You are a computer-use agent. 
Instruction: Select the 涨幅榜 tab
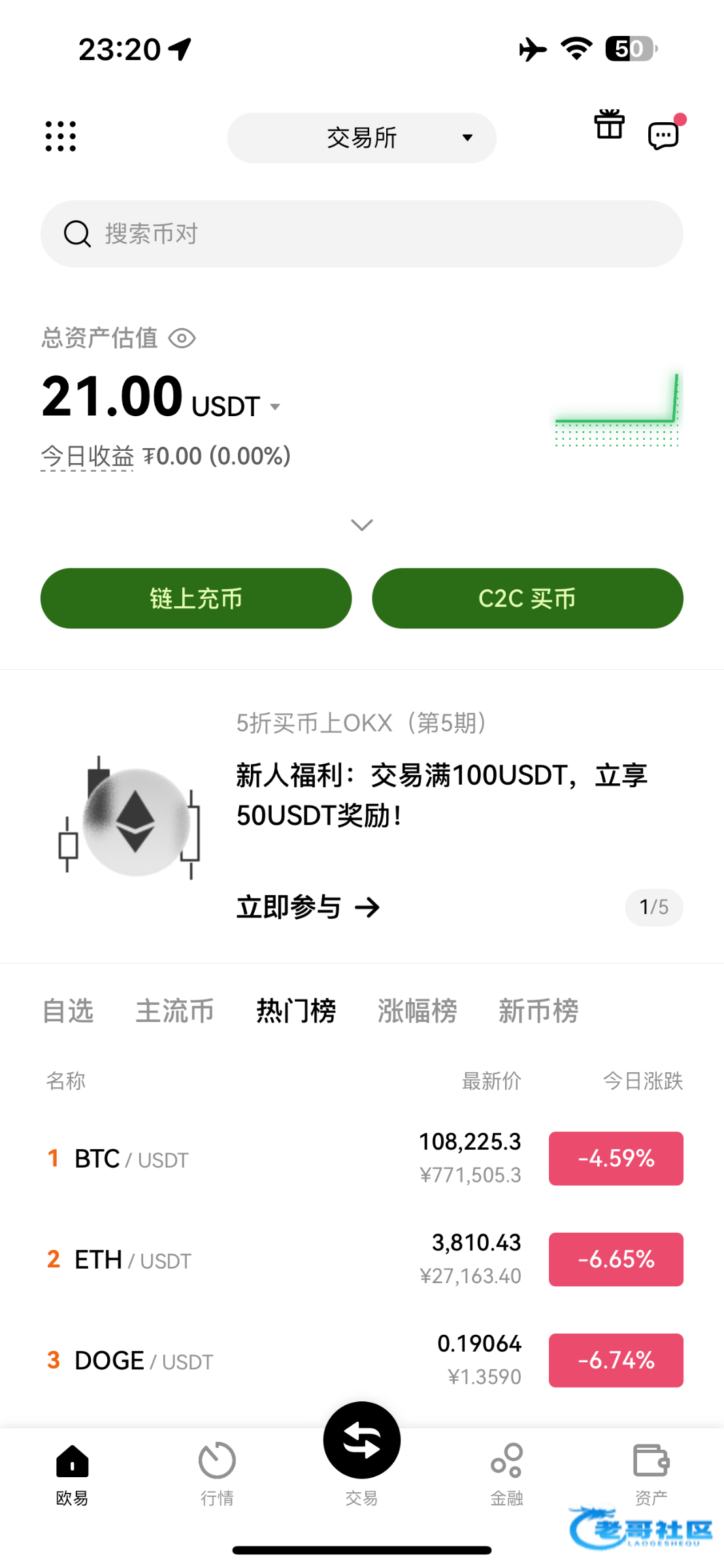(x=417, y=1011)
